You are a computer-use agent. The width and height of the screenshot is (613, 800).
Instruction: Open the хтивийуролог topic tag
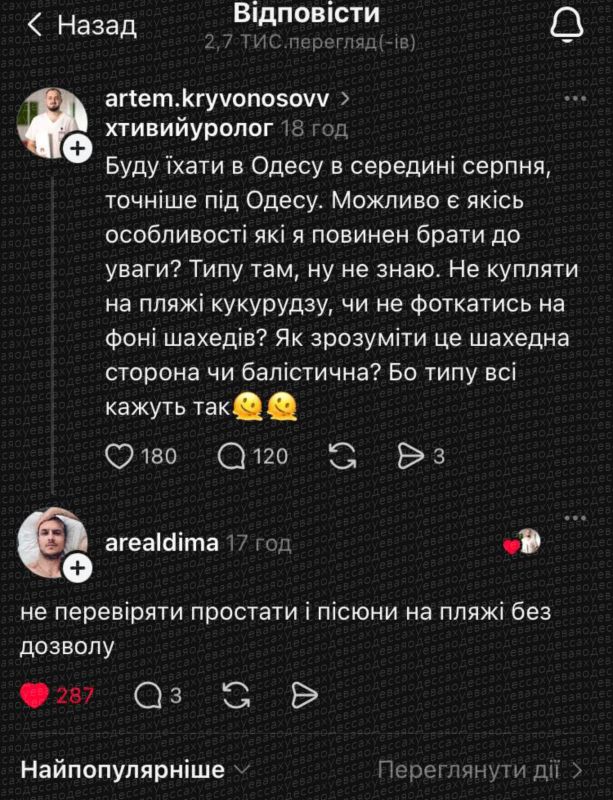(x=190, y=127)
